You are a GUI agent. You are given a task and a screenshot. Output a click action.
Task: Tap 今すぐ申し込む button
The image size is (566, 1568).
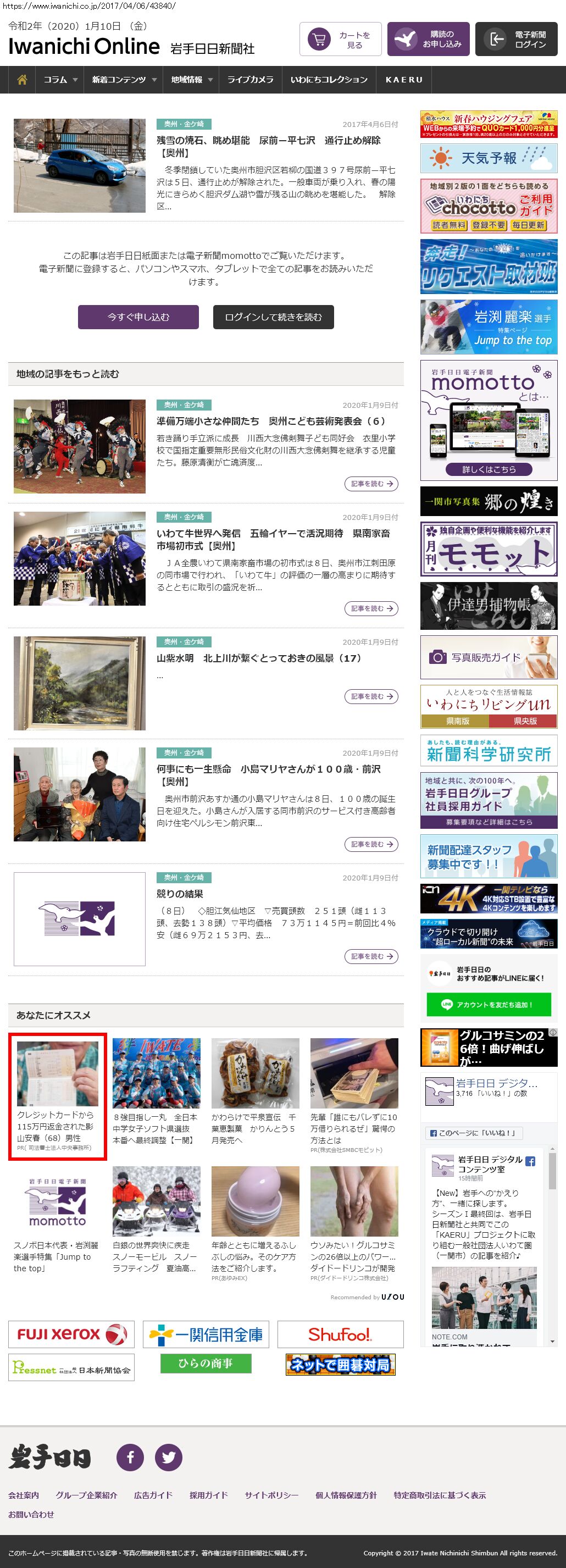tap(138, 317)
